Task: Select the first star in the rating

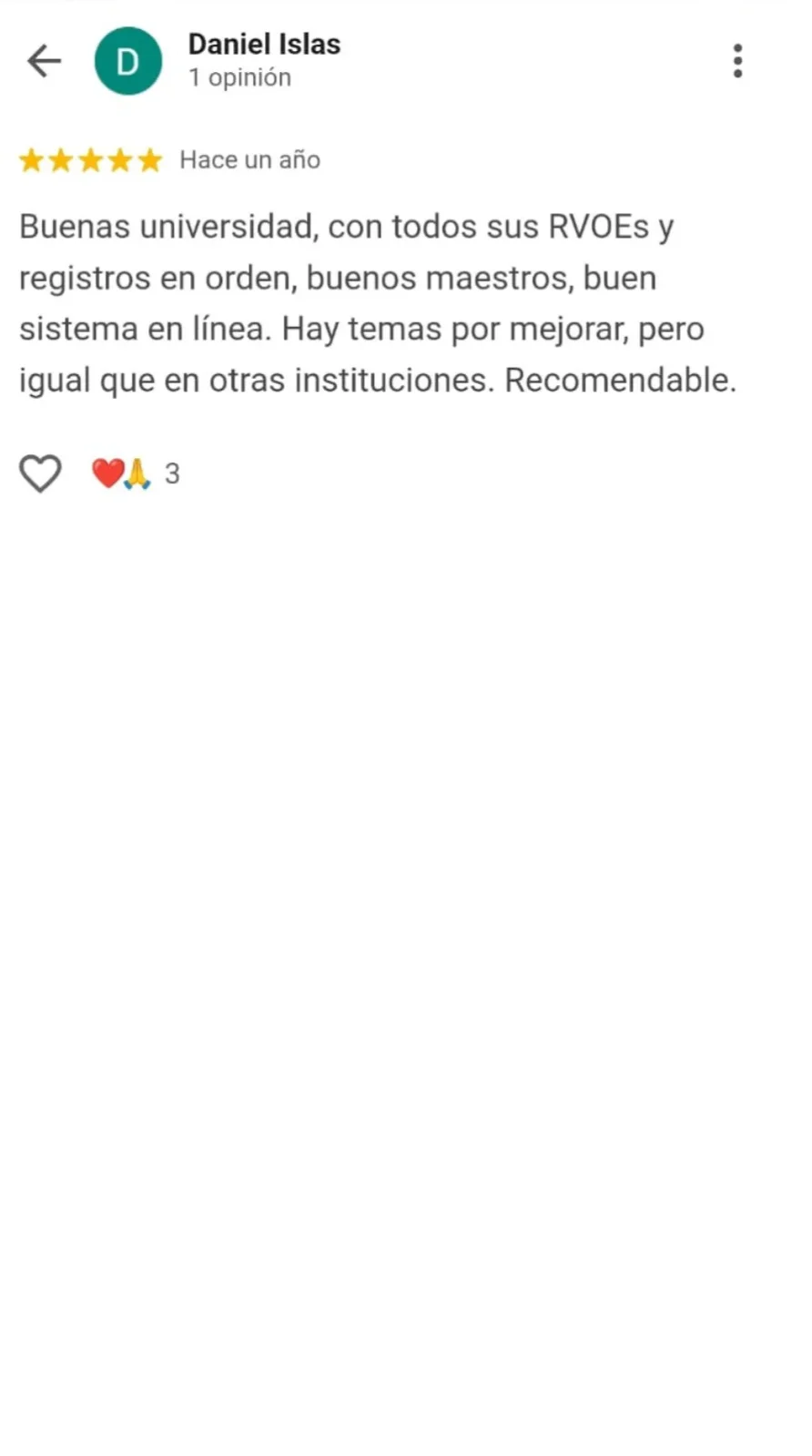Action: click(33, 159)
